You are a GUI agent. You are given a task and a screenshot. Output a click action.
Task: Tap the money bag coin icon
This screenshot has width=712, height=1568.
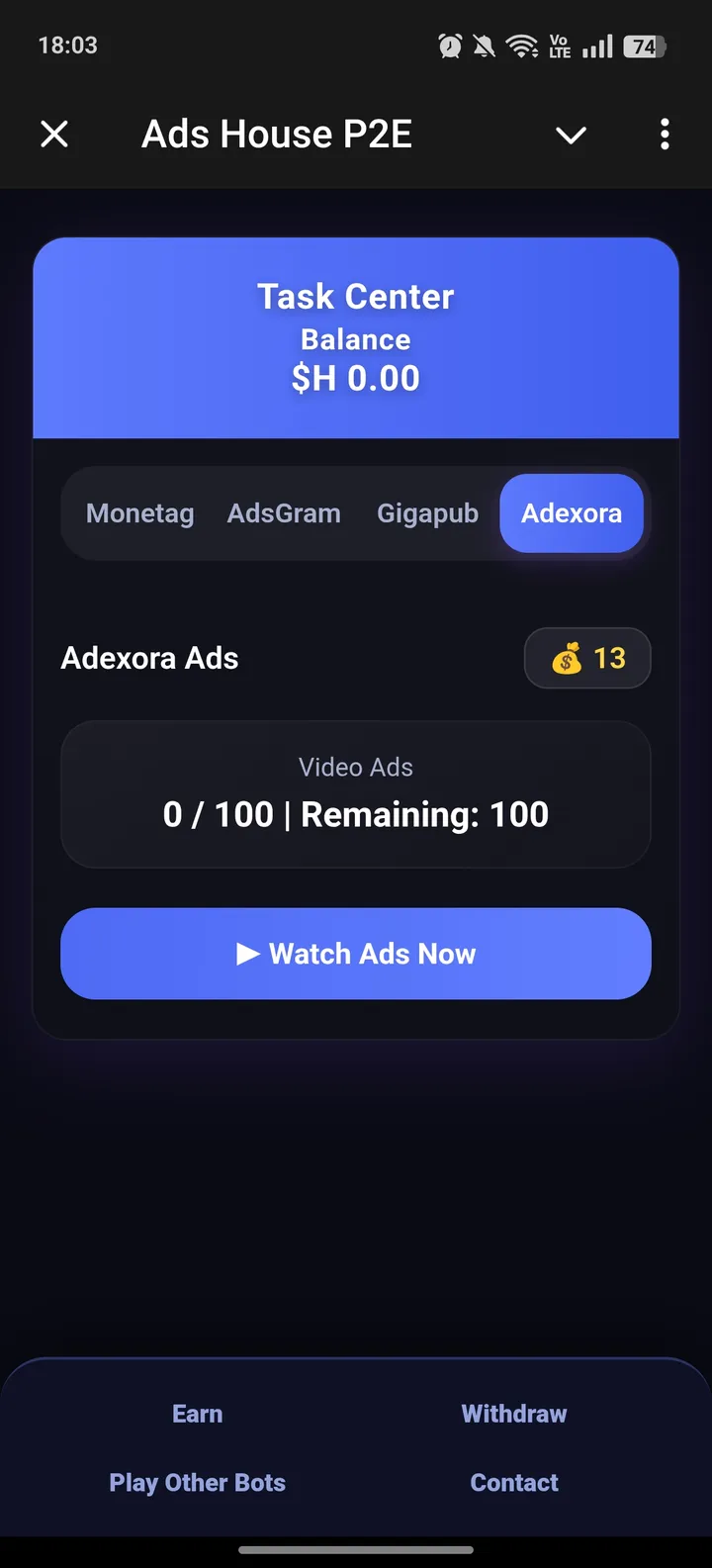(x=565, y=658)
